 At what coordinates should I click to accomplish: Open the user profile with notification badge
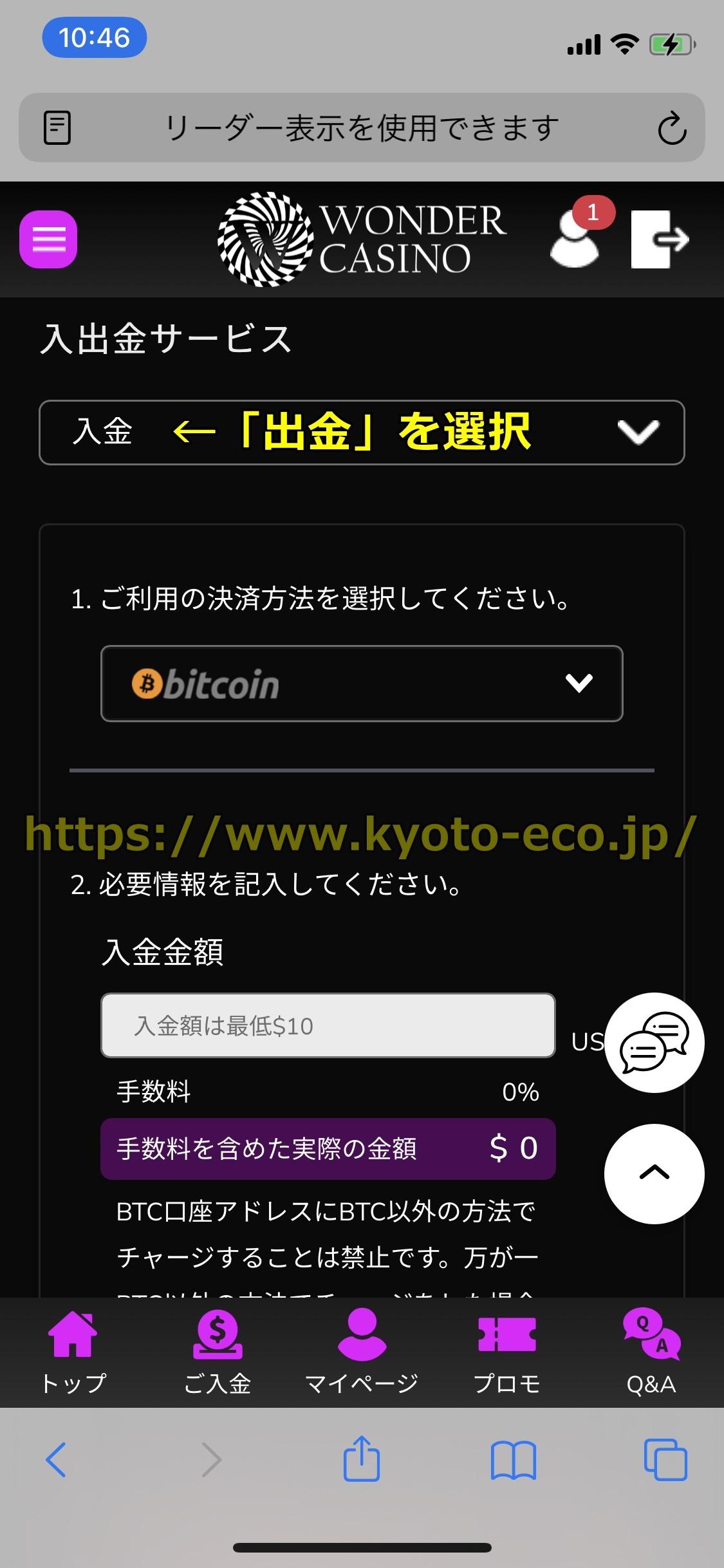click(576, 239)
